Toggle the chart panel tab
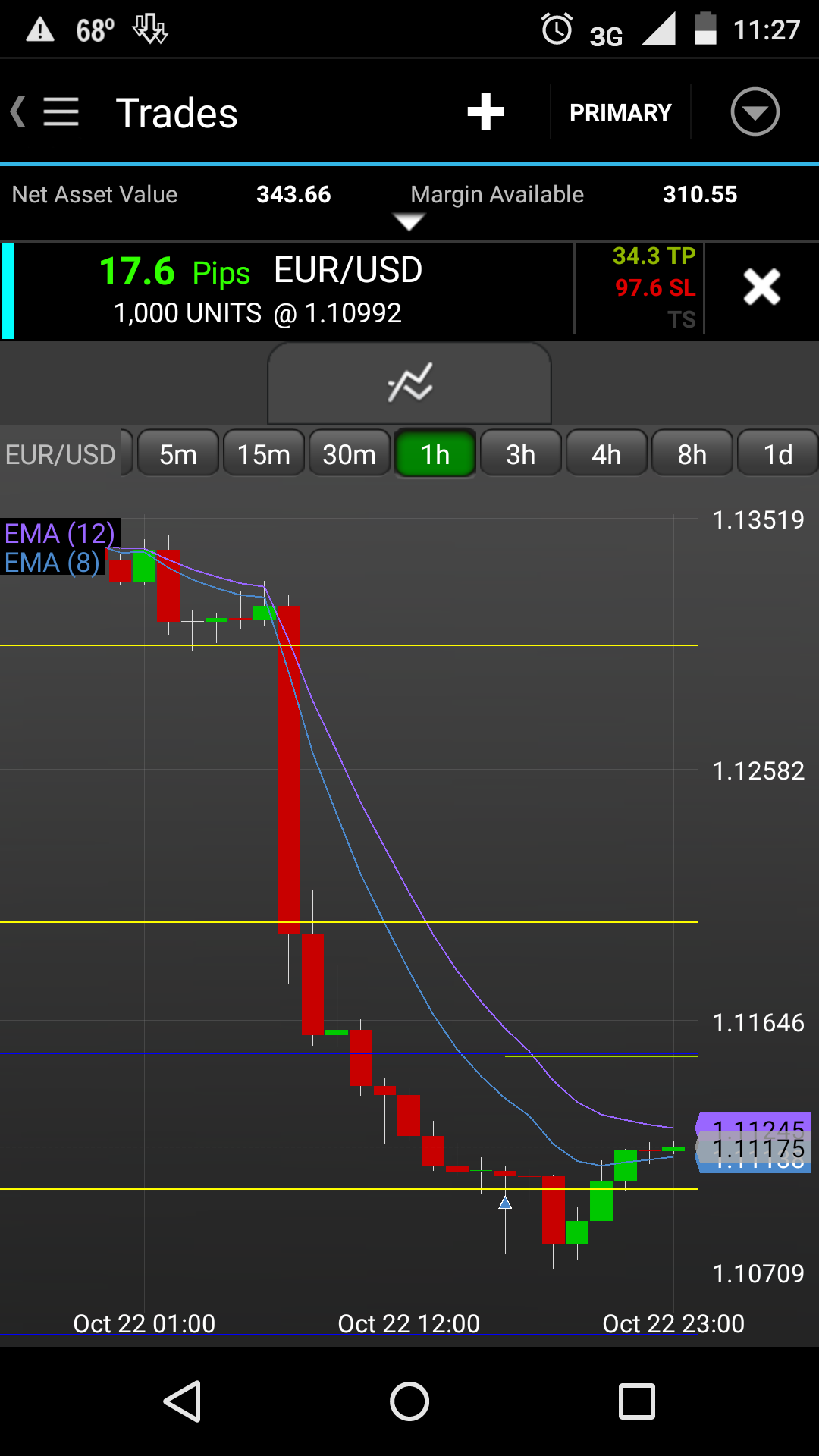 pyautogui.click(x=409, y=383)
